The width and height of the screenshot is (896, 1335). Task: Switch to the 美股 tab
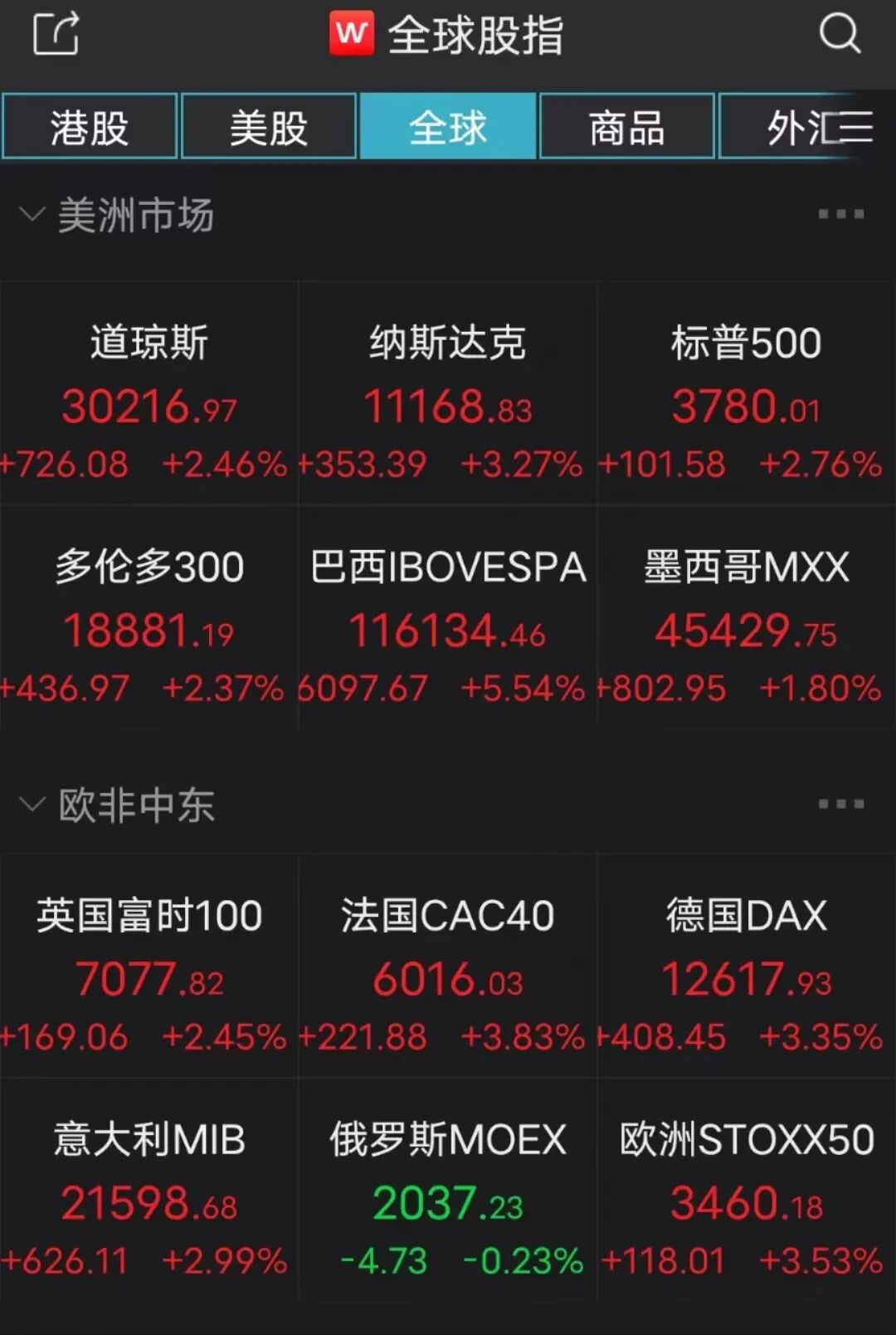coord(269,127)
